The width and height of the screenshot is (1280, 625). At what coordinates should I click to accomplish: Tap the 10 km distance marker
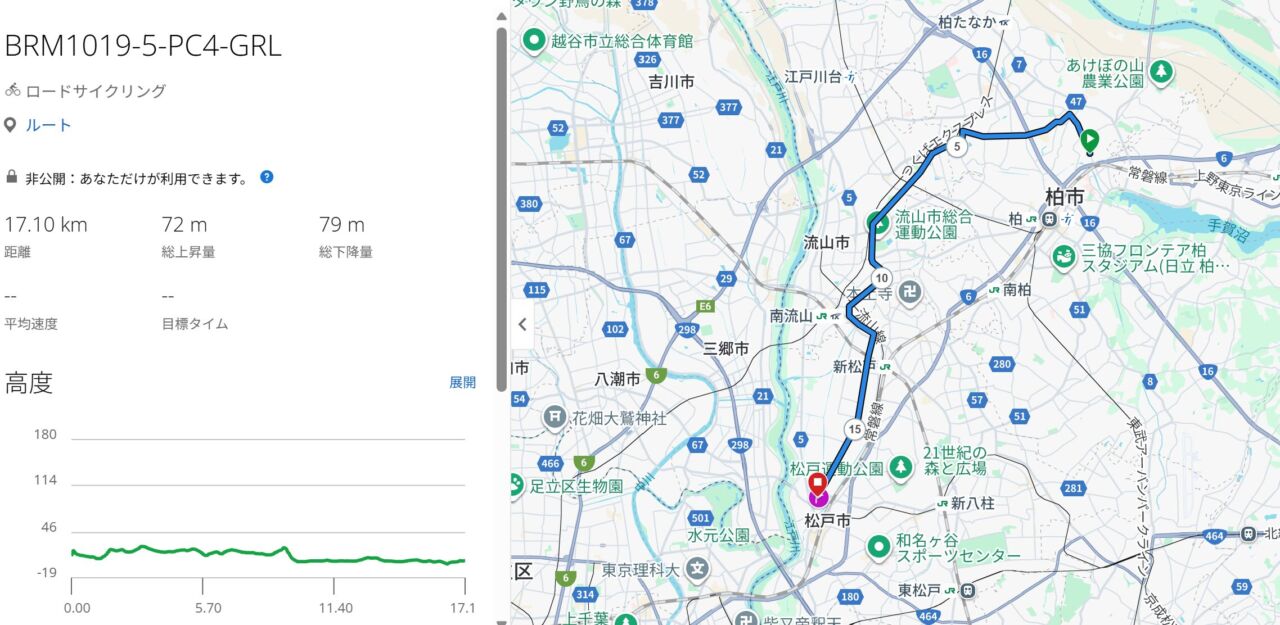click(x=880, y=278)
